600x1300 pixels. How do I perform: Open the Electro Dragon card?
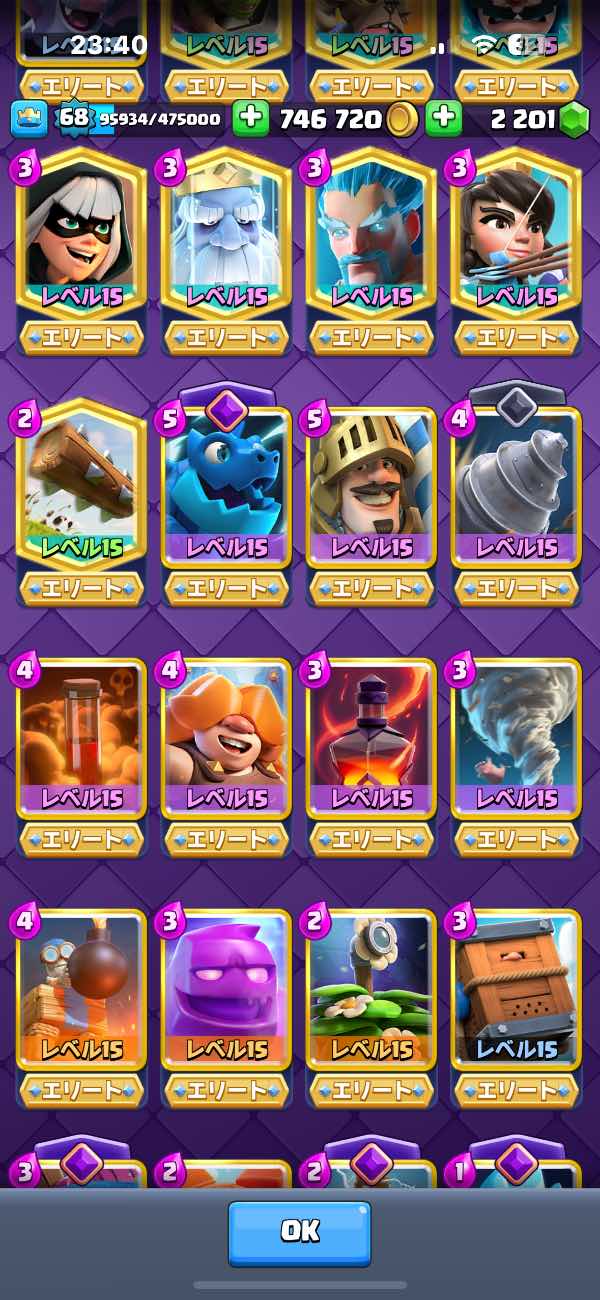[227, 485]
